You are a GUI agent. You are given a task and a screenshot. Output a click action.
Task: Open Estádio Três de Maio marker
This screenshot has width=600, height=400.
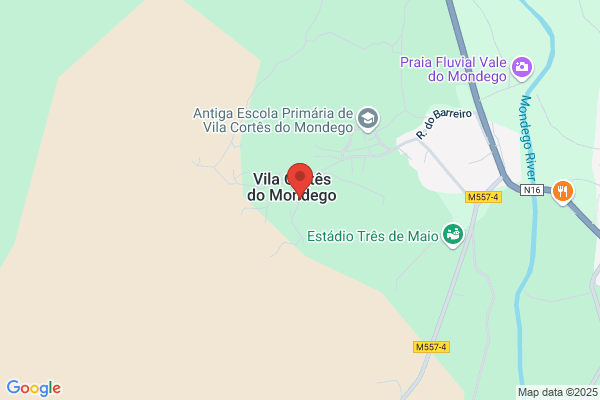454,236
